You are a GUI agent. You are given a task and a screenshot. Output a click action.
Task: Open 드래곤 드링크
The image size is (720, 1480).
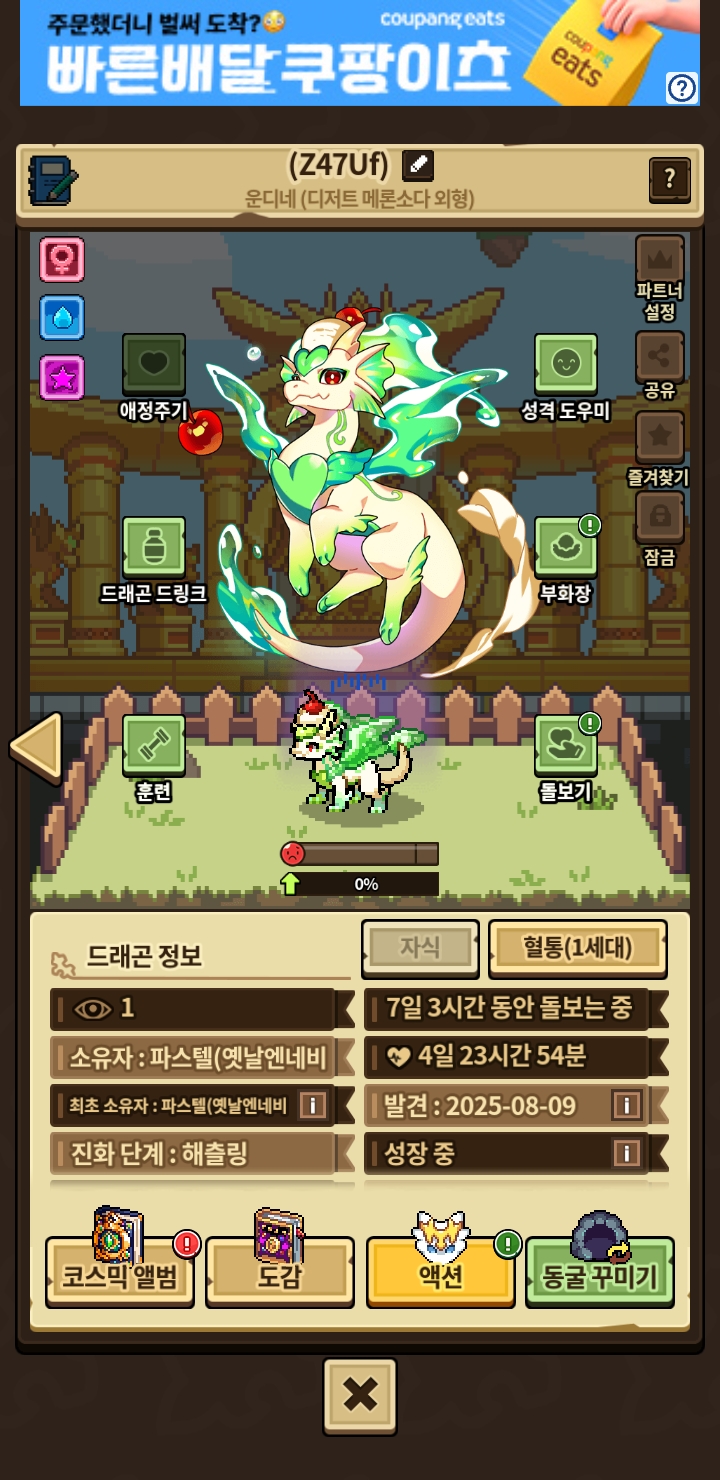pyautogui.click(x=154, y=560)
